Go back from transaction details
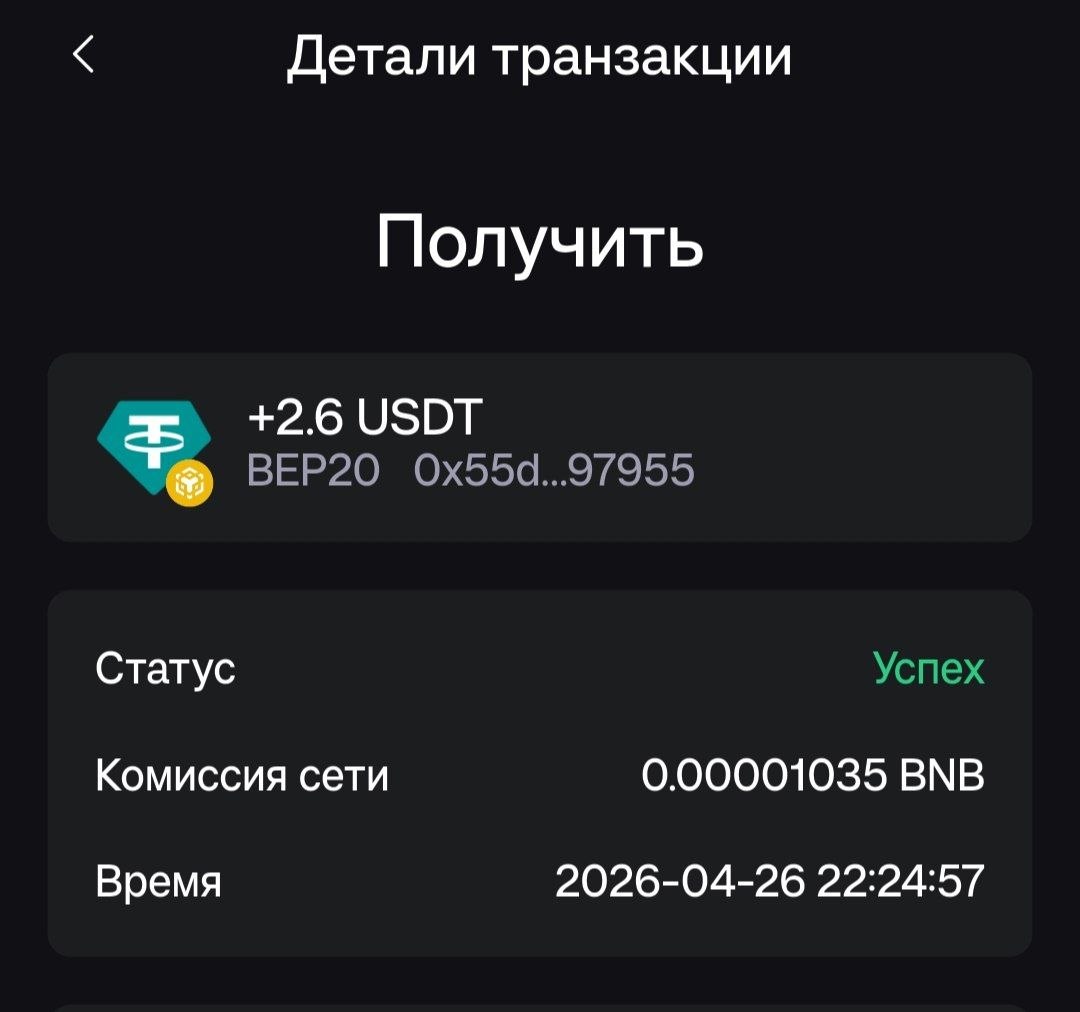 coord(84,55)
